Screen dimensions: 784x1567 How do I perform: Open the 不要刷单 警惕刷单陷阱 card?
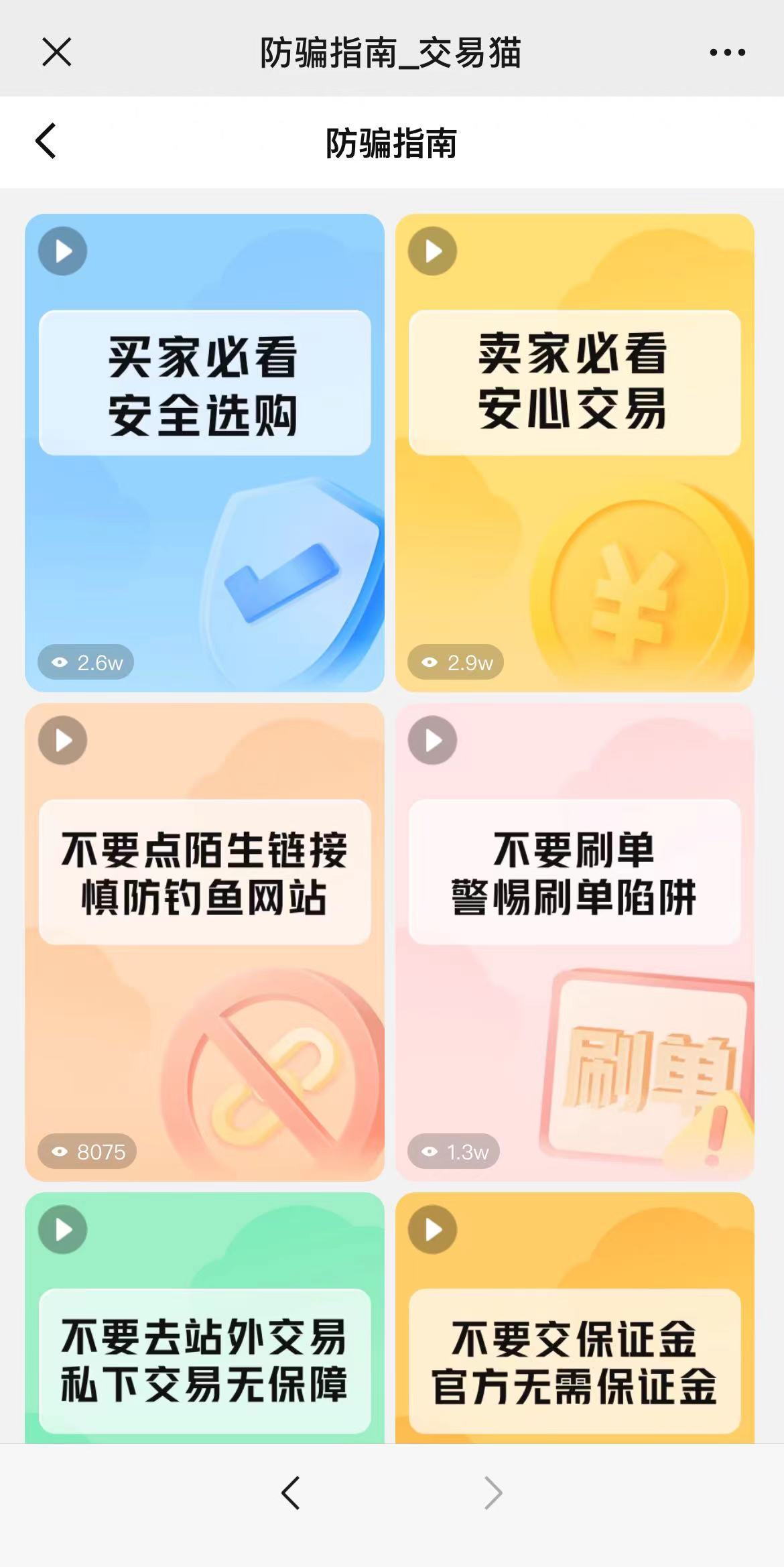pyautogui.click(x=574, y=942)
